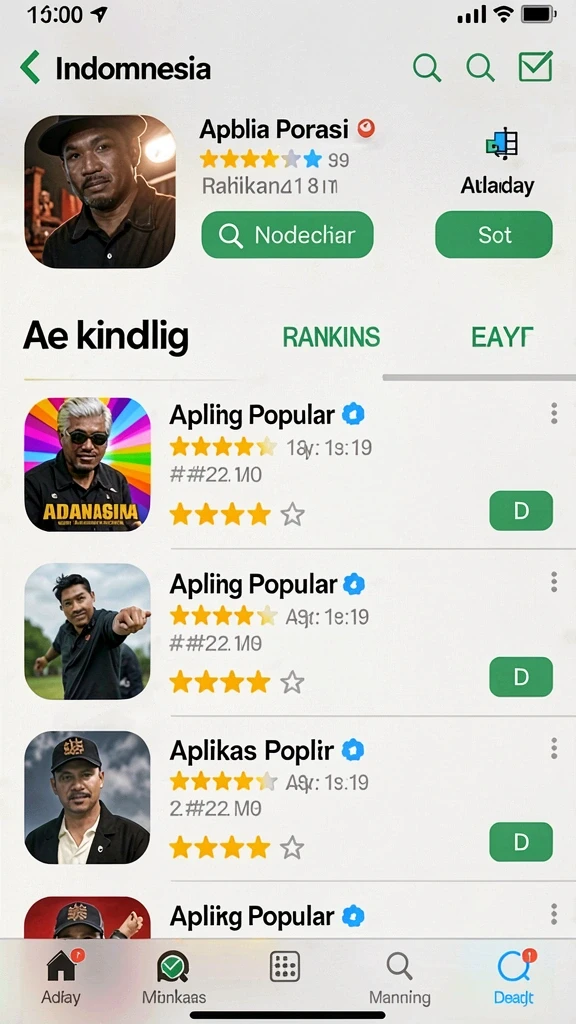Image resolution: width=576 pixels, height=1024 pixels.
Task: Switch to the Minkaas tab
Action: tap(174, 978)
